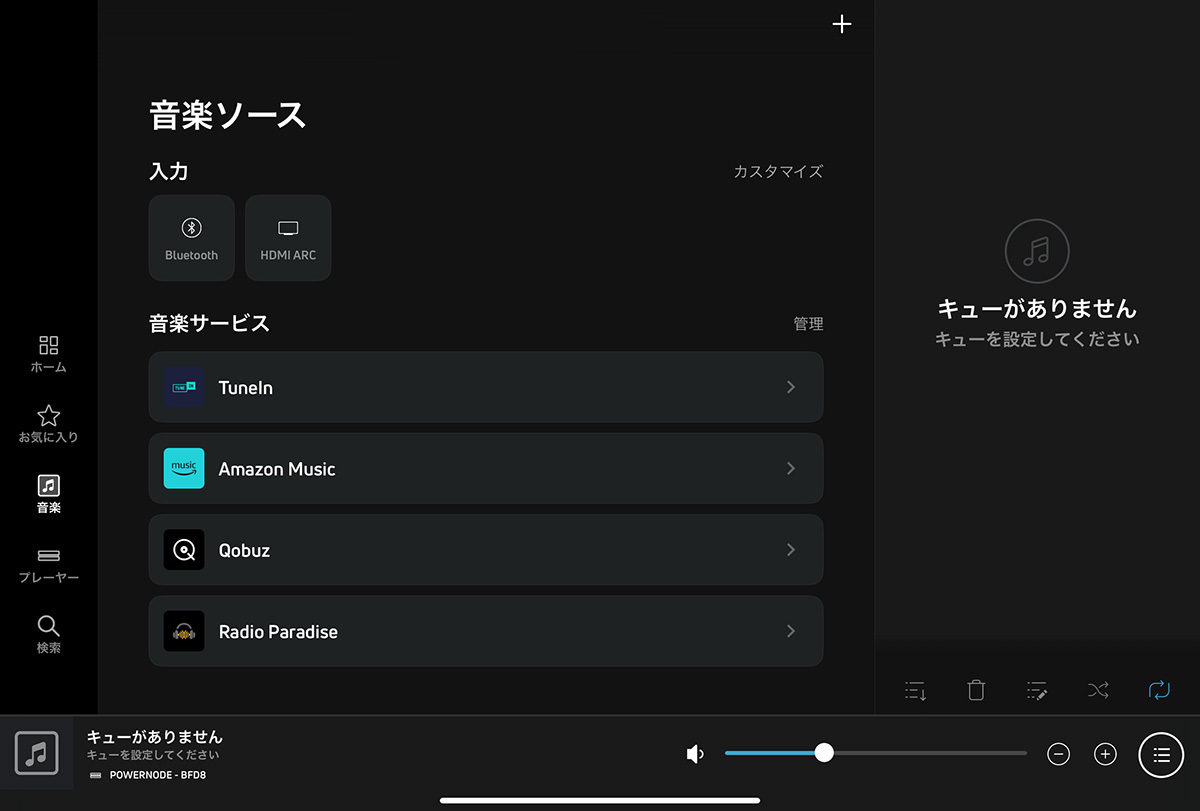This screenshot has height=811, width=1200.
Task: Increase volume with the plus button
Action: click(x=1105, y=754)
